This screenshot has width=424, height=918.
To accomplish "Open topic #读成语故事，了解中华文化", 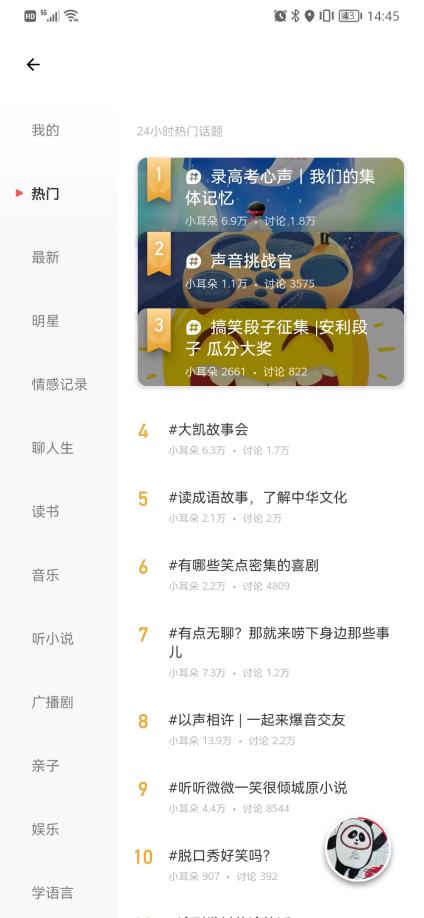I will tap(271, 506).
